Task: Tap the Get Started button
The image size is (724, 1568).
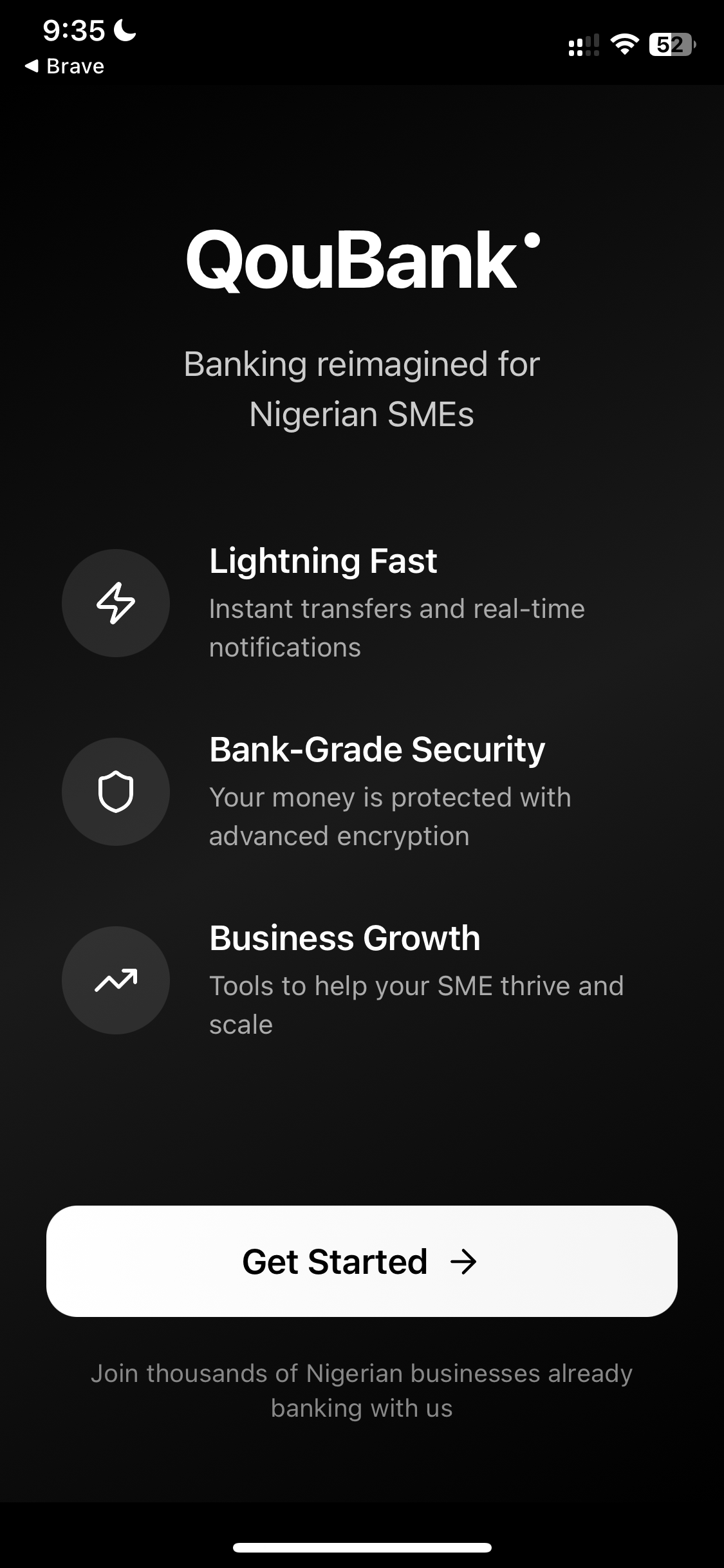Action: click(x=361, y=1261)
